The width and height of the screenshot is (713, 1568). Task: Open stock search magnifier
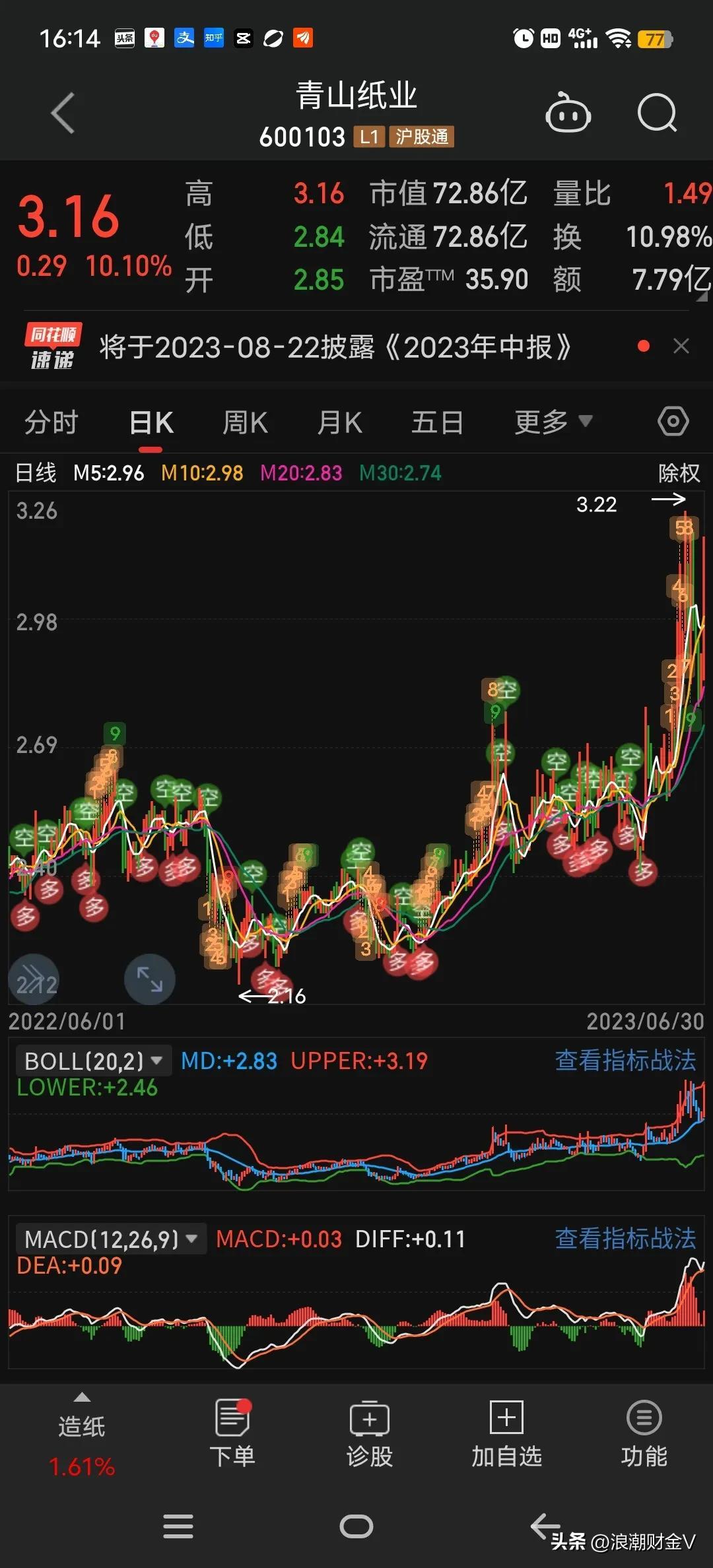click(657, 114)
